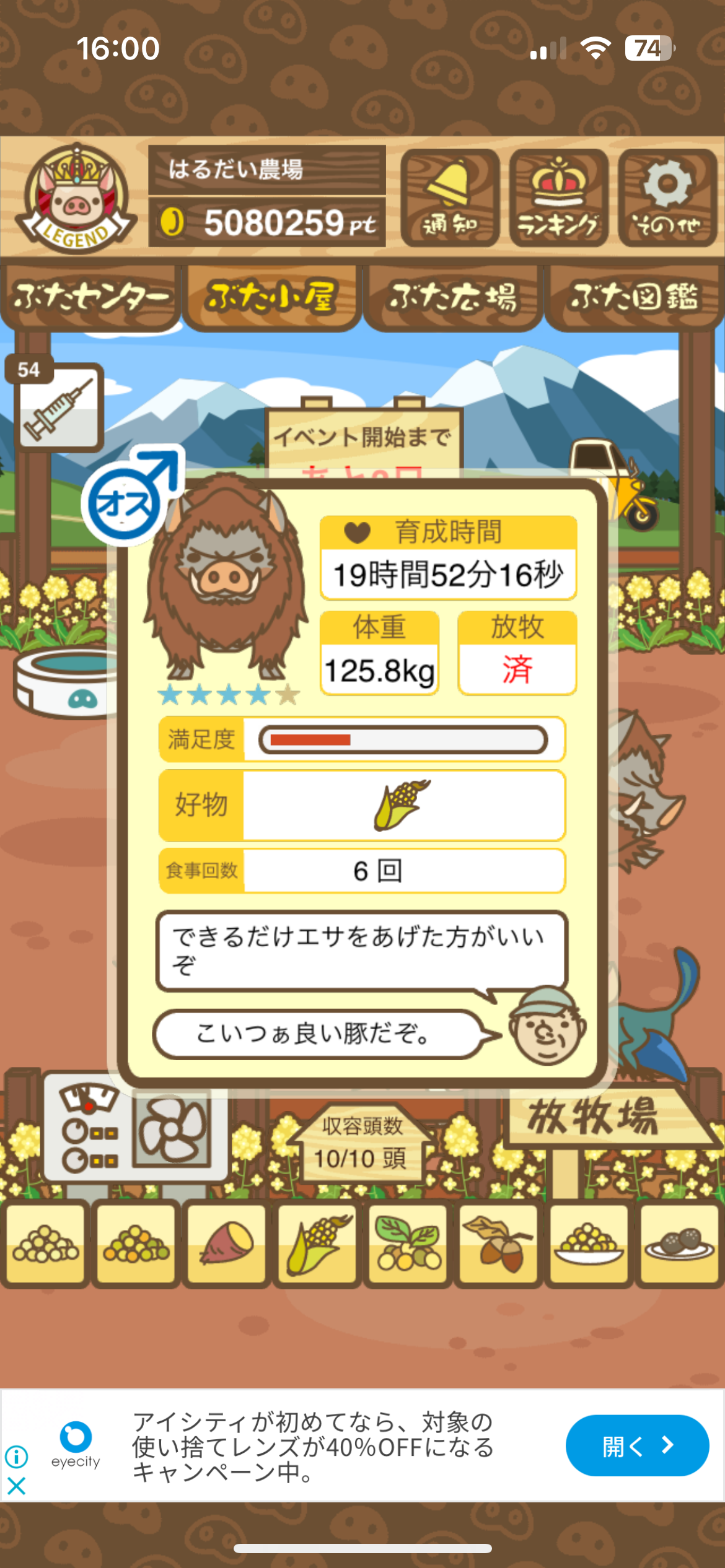Open the ad info icon
Viewport: 725px width, 1568px height.
pos(17,1457)
